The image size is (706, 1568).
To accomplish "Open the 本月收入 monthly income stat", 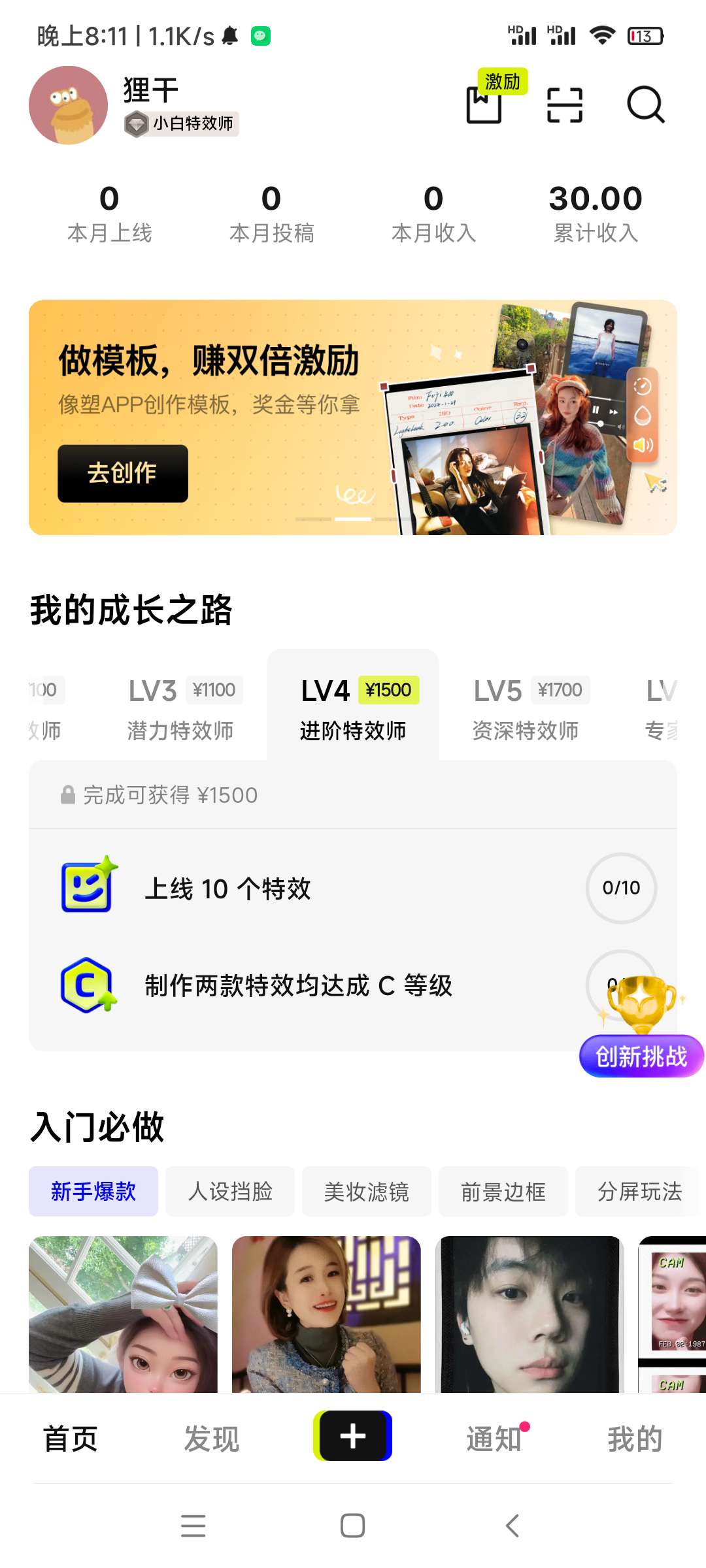I will click(x=433, y=213).
